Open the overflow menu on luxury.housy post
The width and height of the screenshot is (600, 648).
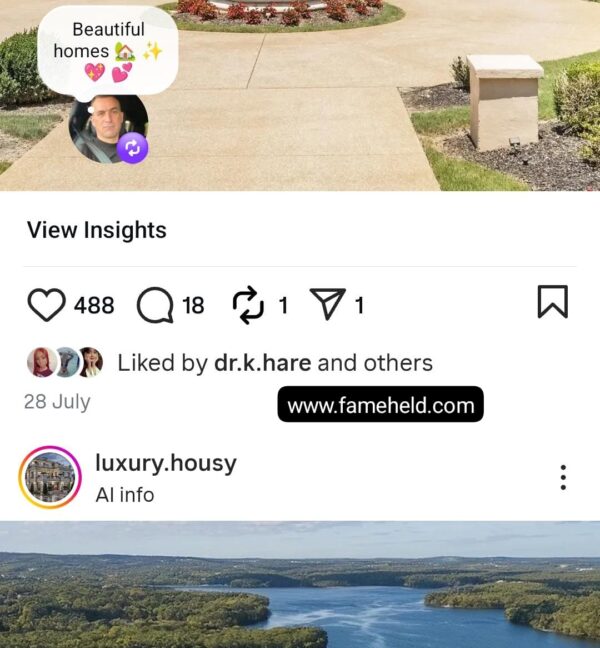(x=563, y=477)
